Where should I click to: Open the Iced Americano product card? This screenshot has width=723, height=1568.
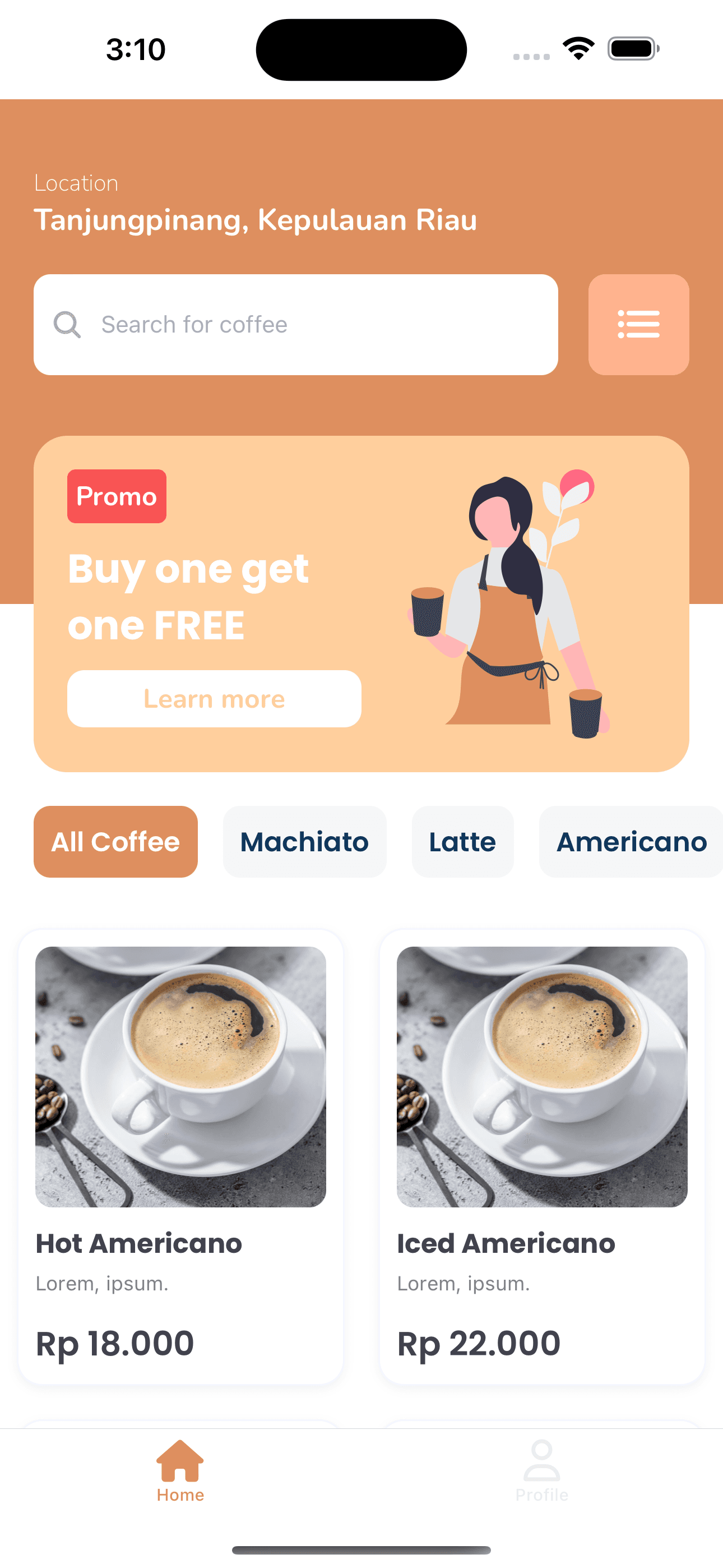[x=541, y=1155]
